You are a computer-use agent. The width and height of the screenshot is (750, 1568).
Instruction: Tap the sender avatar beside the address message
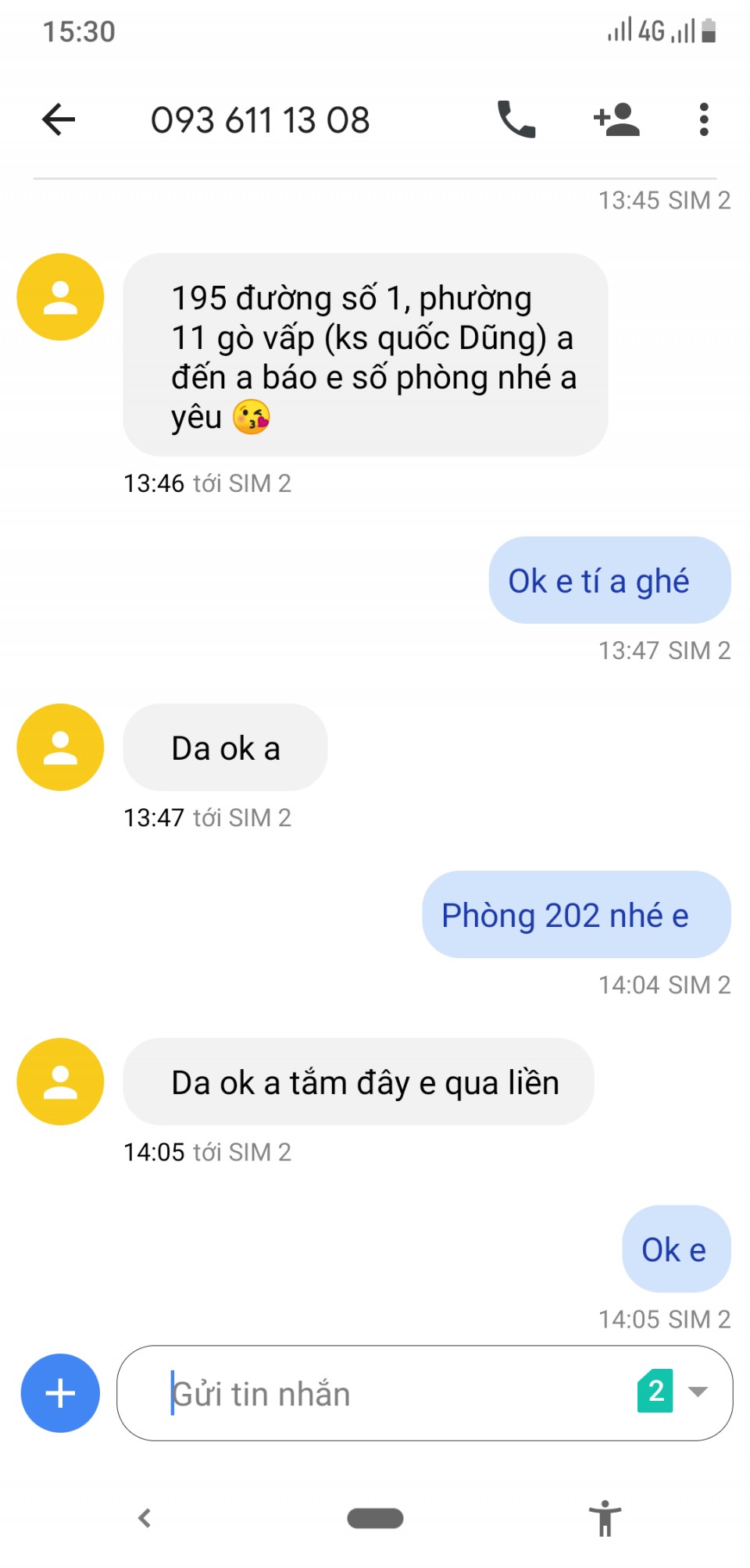(x=60, y=297)
